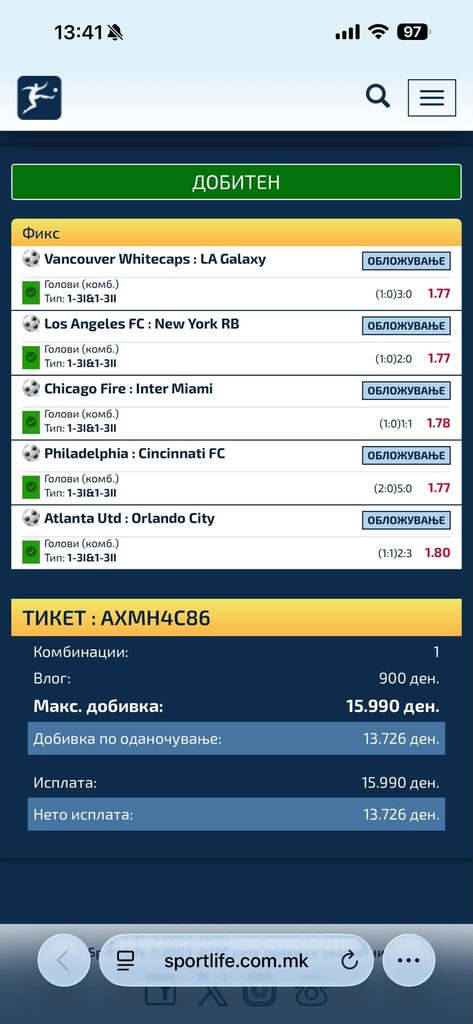Tap ОБЛОЖУВАЊЕ for Vancouver Whitecaps : LA Galaxy
The height and width of the screenshot is (1024, 473).
(406, 261)
